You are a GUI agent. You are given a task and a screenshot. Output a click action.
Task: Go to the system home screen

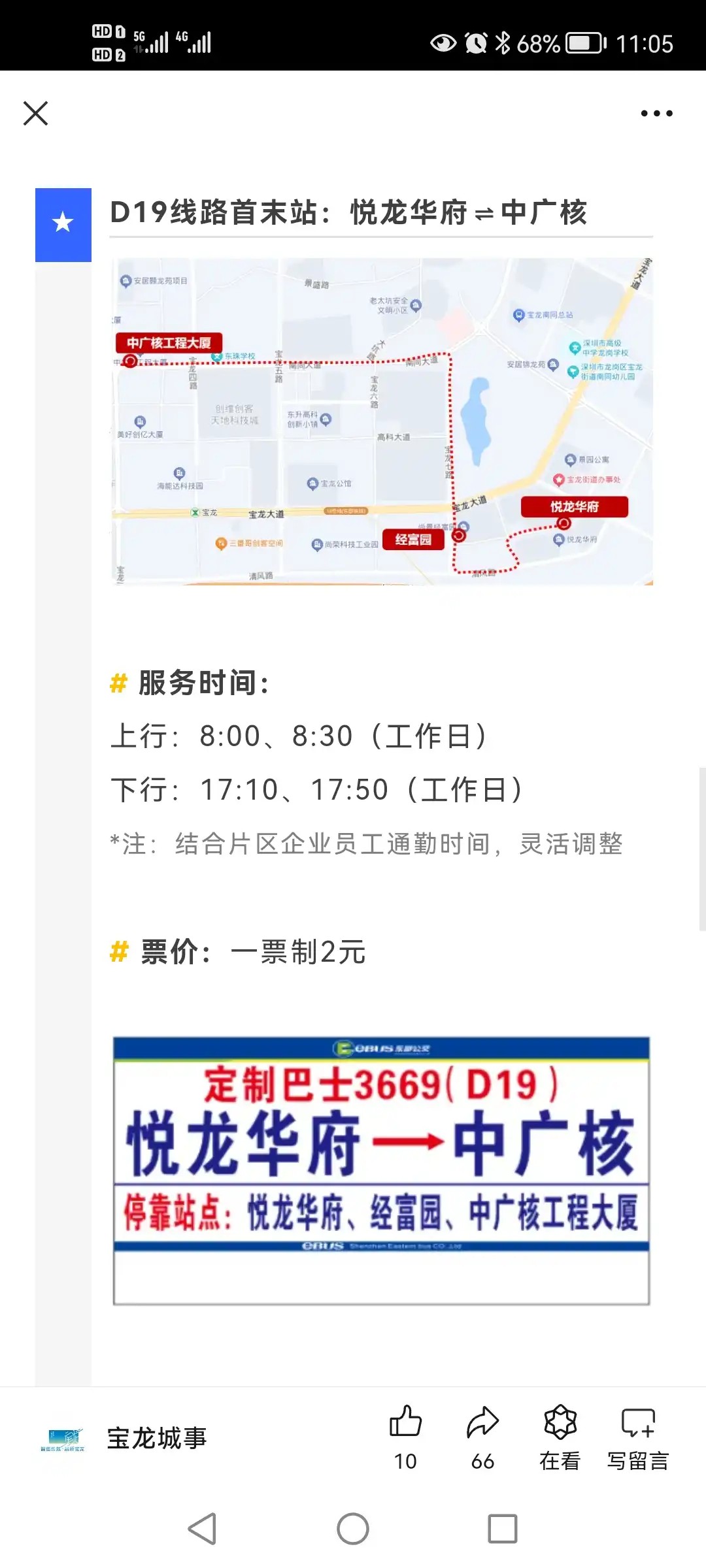pyautogui.click(x=353, y=1529)
